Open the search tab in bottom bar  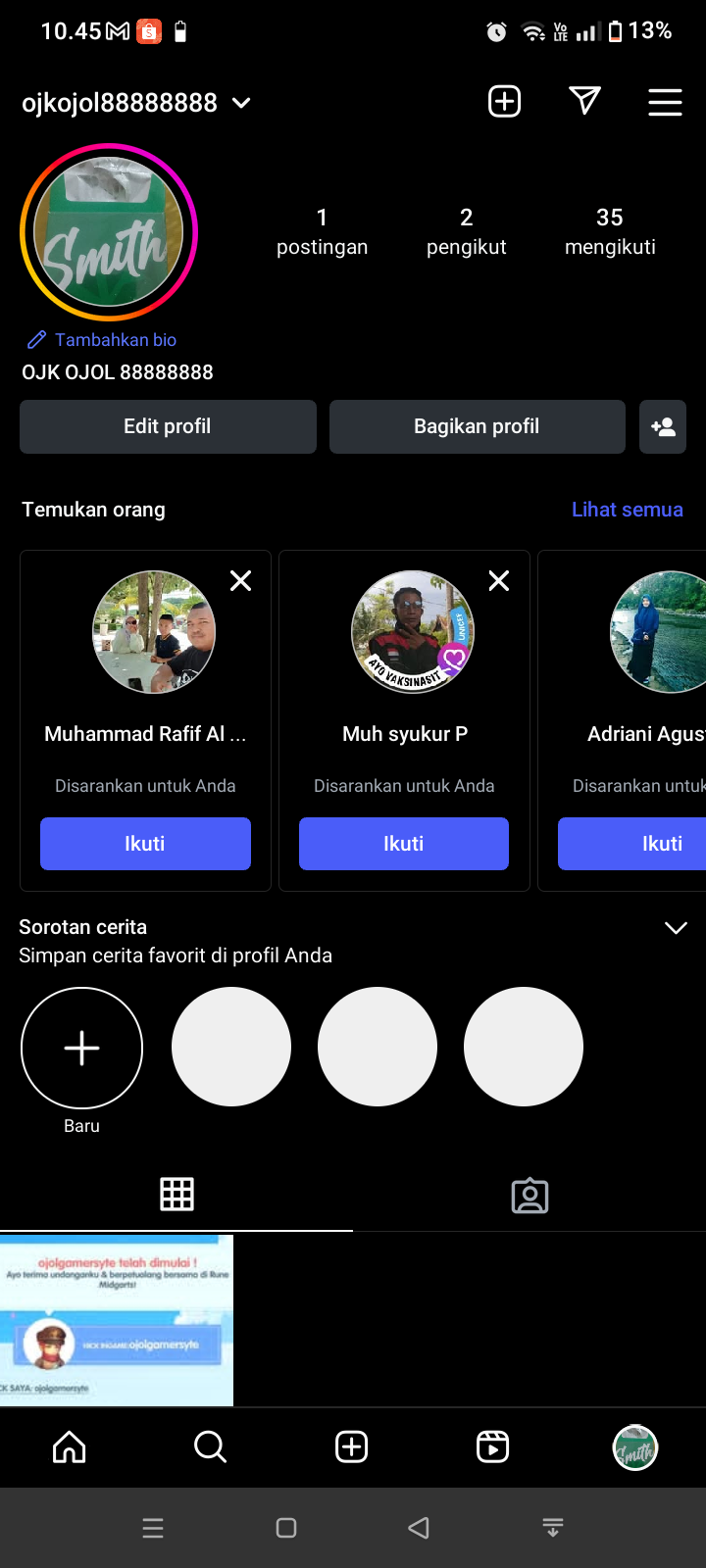point(210,1446)
